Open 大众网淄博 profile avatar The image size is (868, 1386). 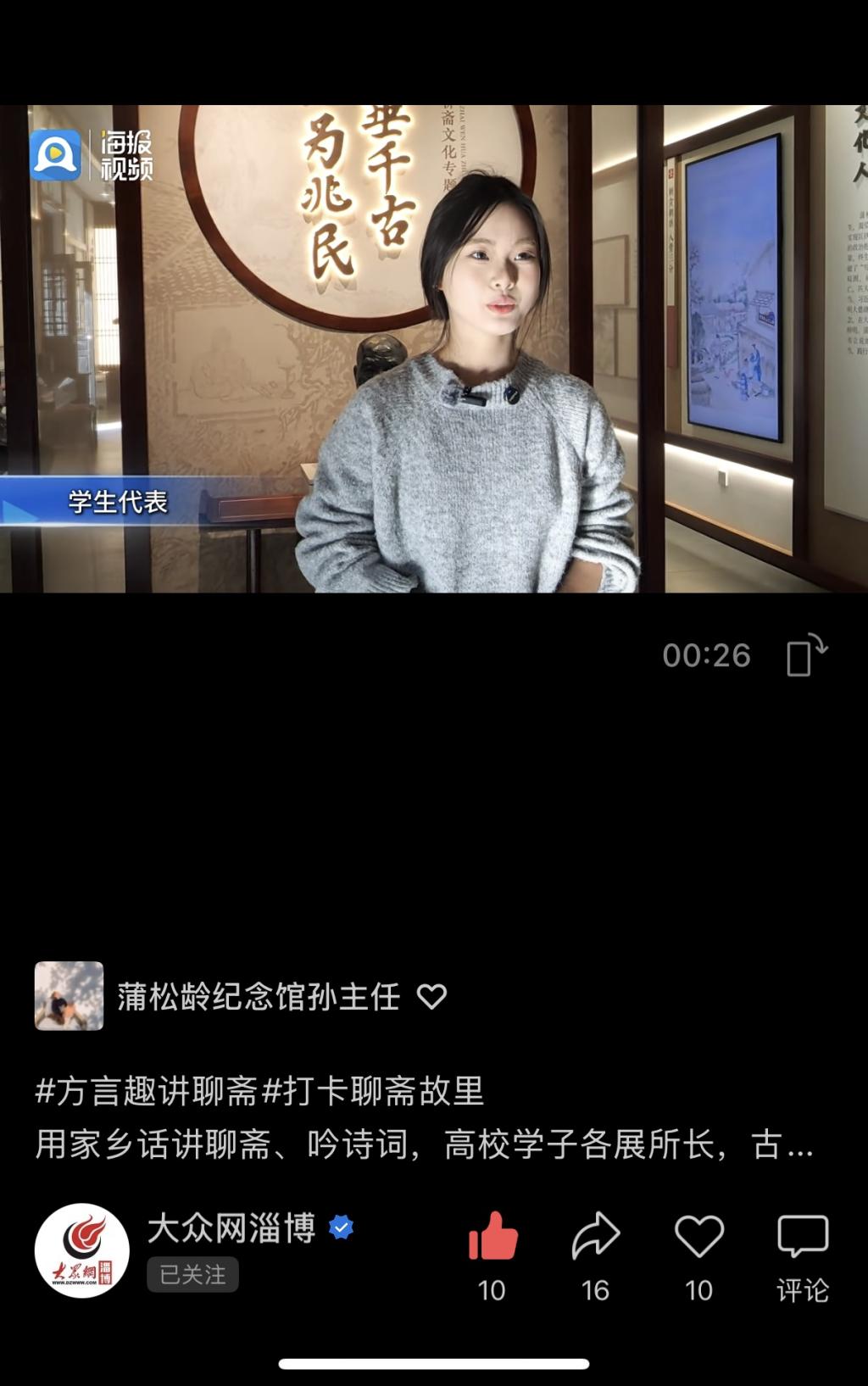pos(81,1250)
